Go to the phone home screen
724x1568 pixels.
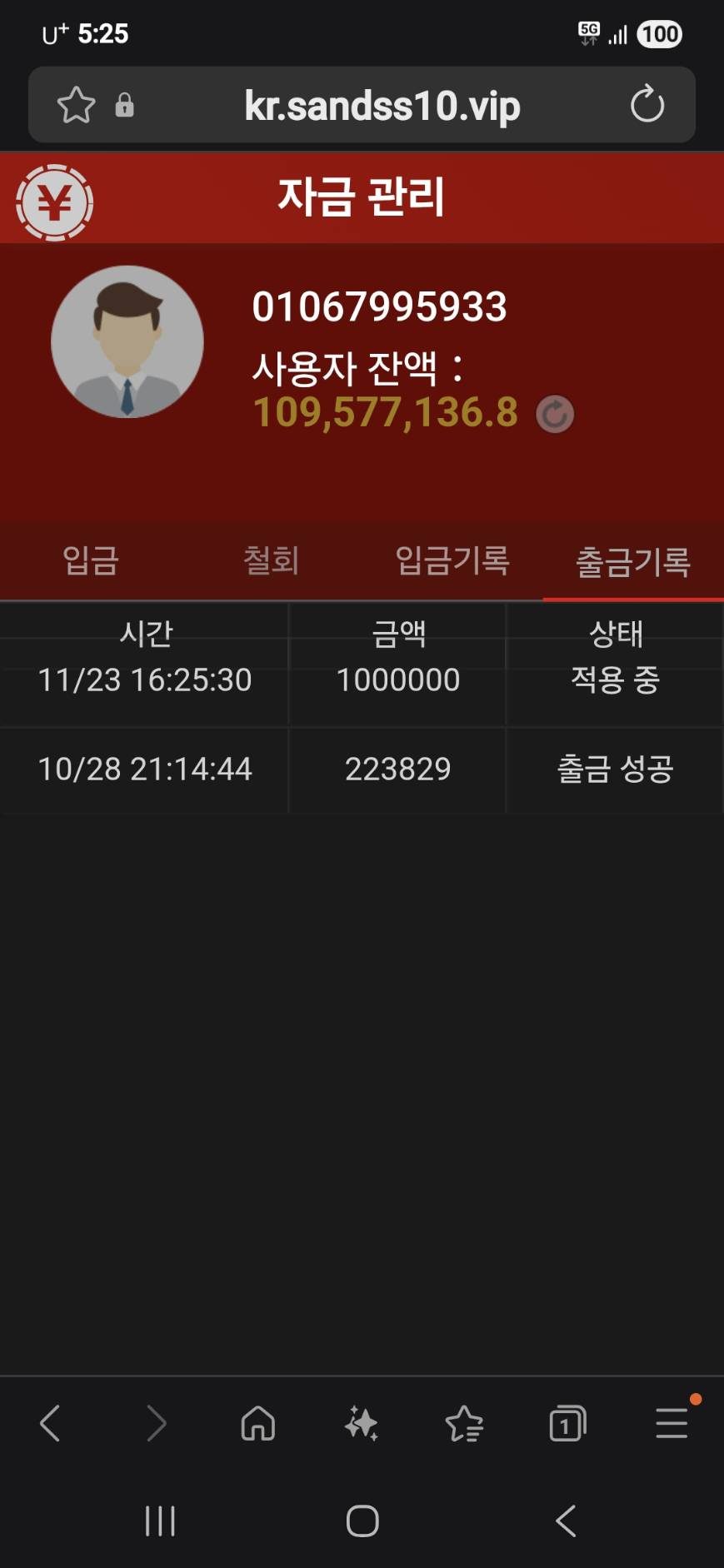coord(362,1521)
